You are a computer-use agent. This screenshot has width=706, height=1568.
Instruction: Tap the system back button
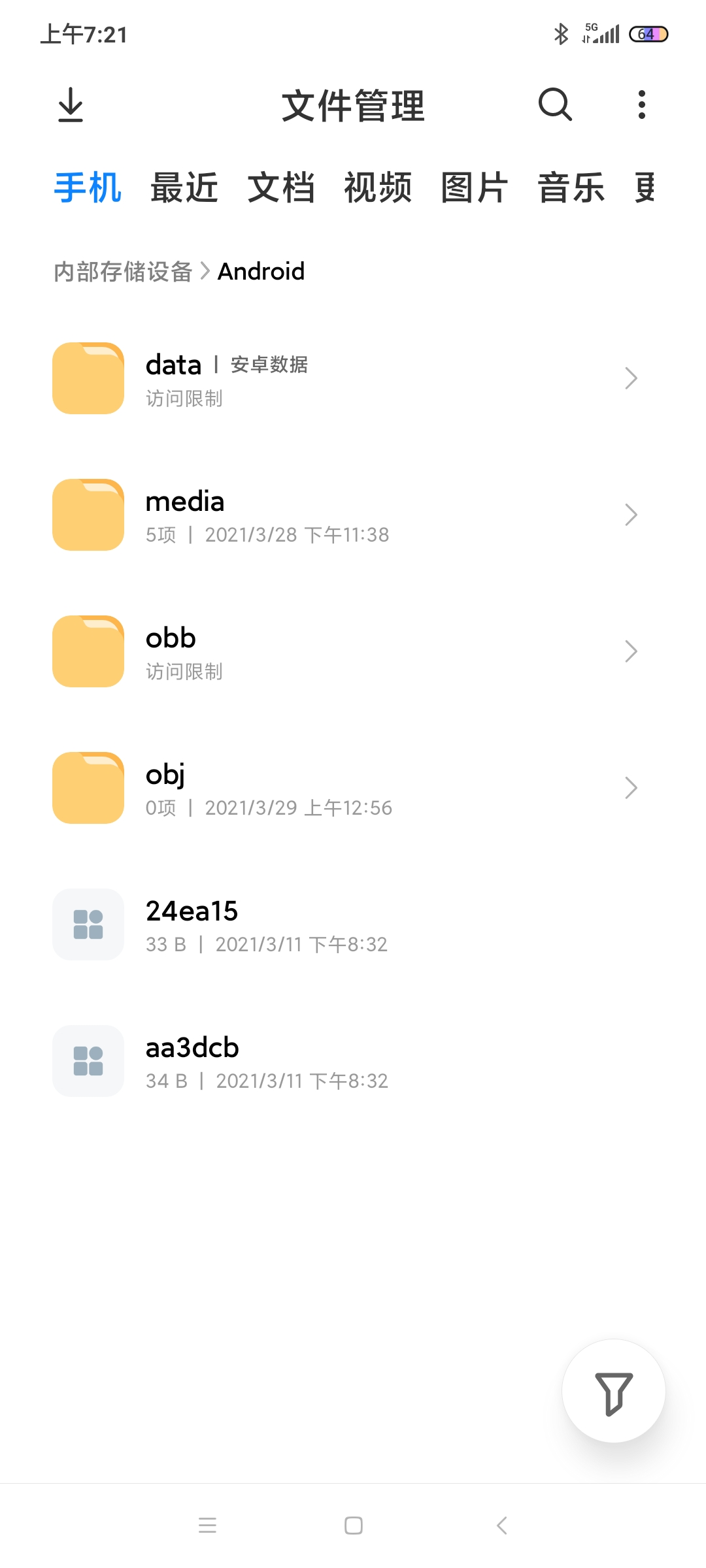point(502,1526)
